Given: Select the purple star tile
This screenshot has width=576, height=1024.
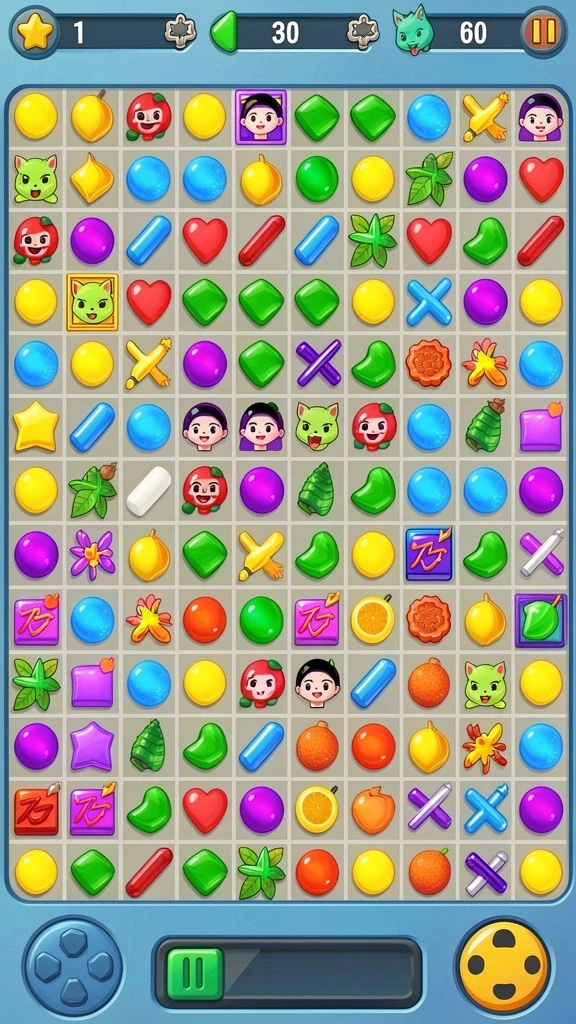Looking at the screenshot, I should [x=92, y=746].
